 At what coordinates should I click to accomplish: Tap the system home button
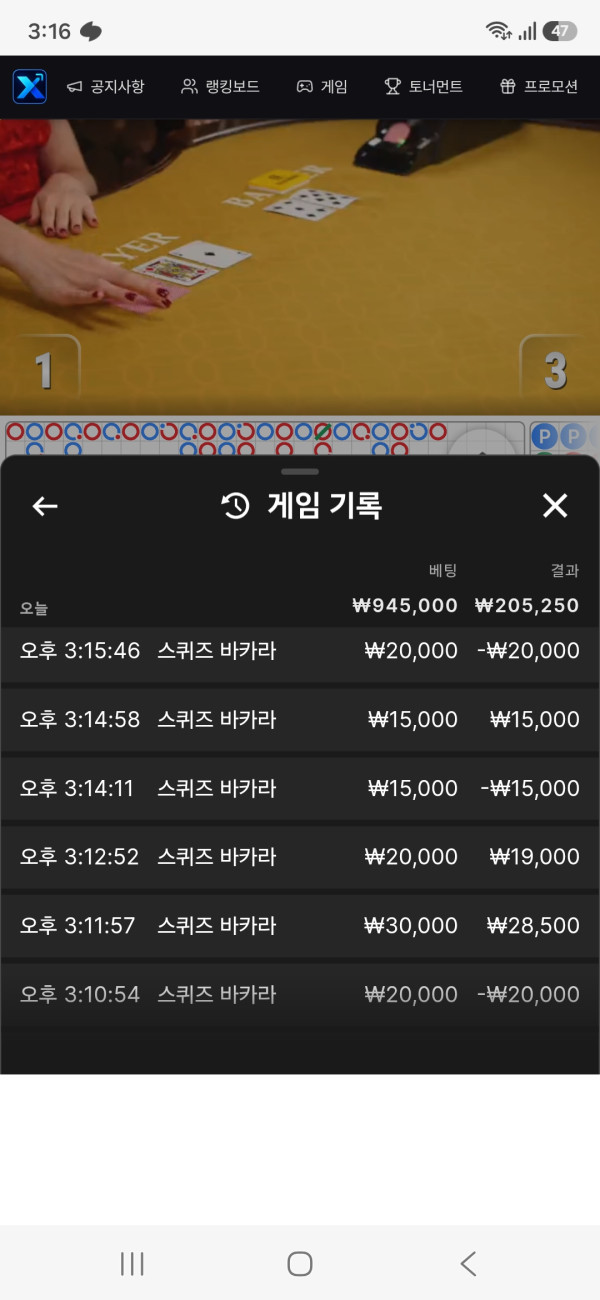tap(300, 1264)
